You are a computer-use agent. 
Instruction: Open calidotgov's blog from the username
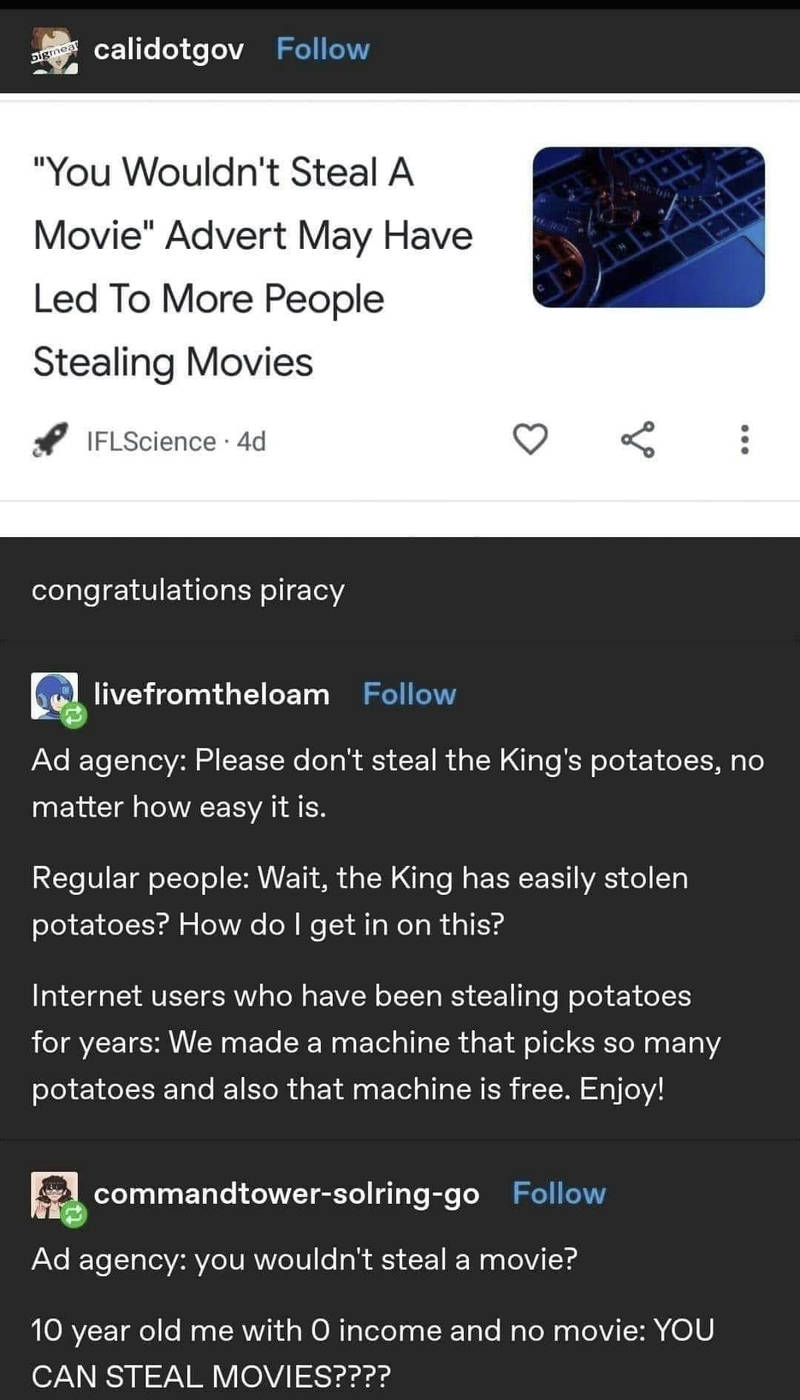point(168,50)
